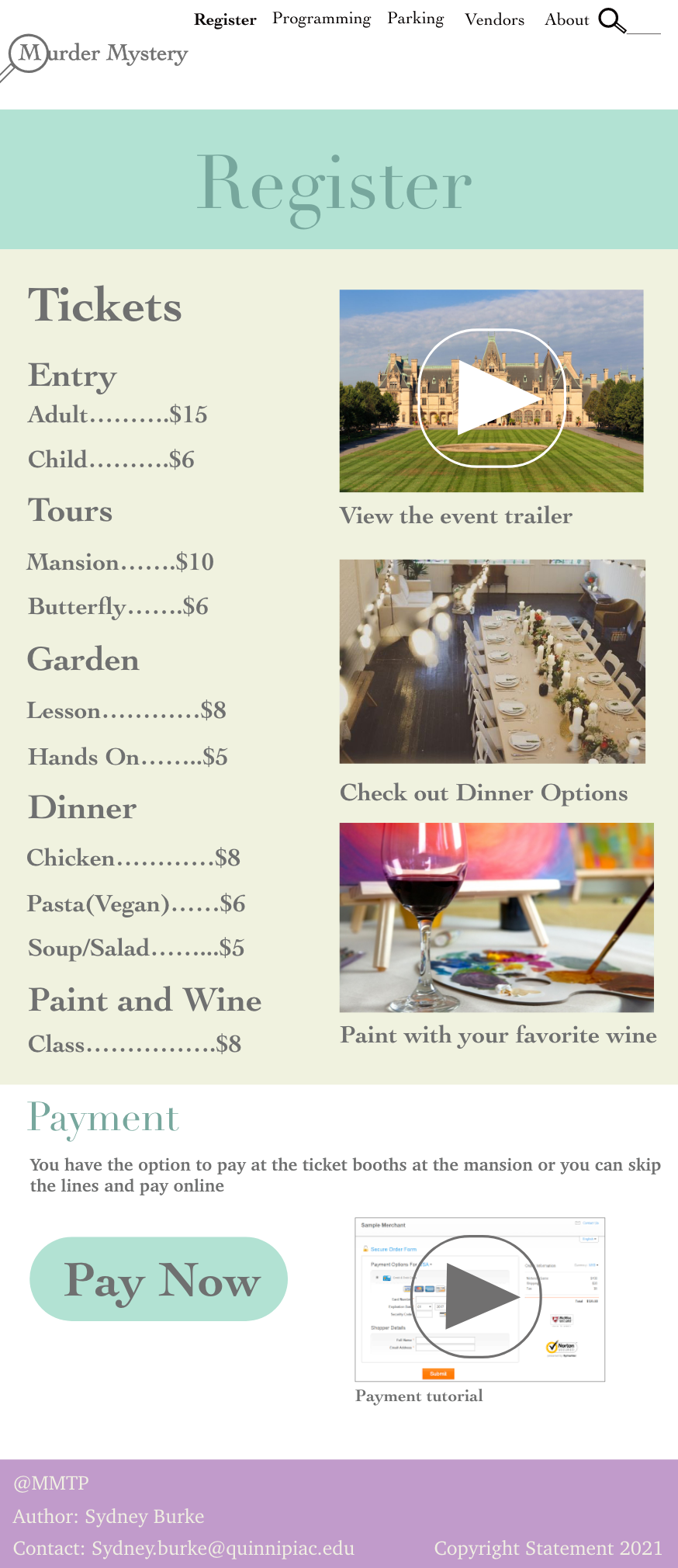Tap the Pay Now button
This screenshot has height=1568, width=678.
(159, 1278)
